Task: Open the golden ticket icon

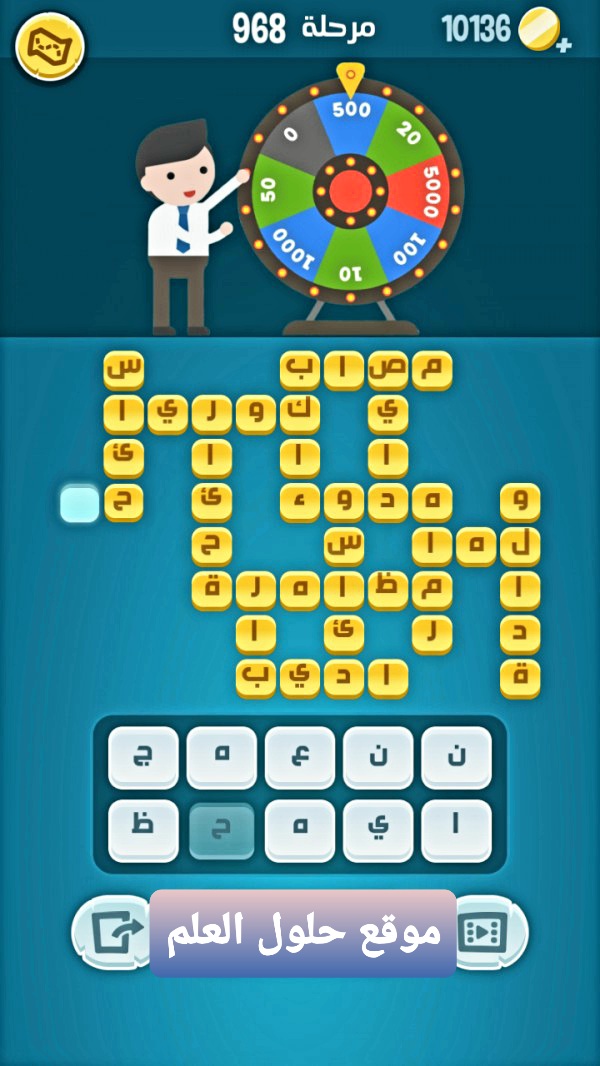Action: pos(50,45)
